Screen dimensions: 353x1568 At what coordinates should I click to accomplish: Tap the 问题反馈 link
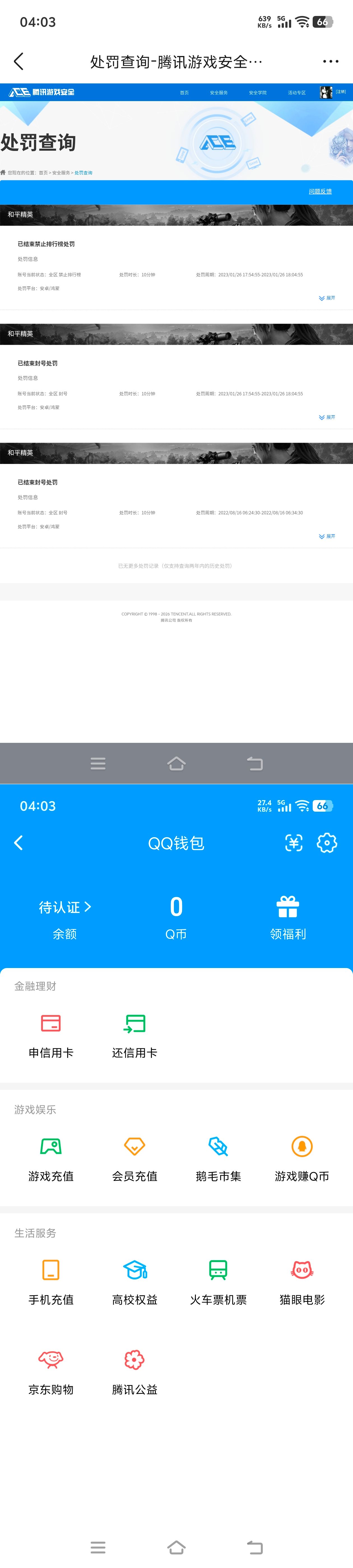point(320,191)
